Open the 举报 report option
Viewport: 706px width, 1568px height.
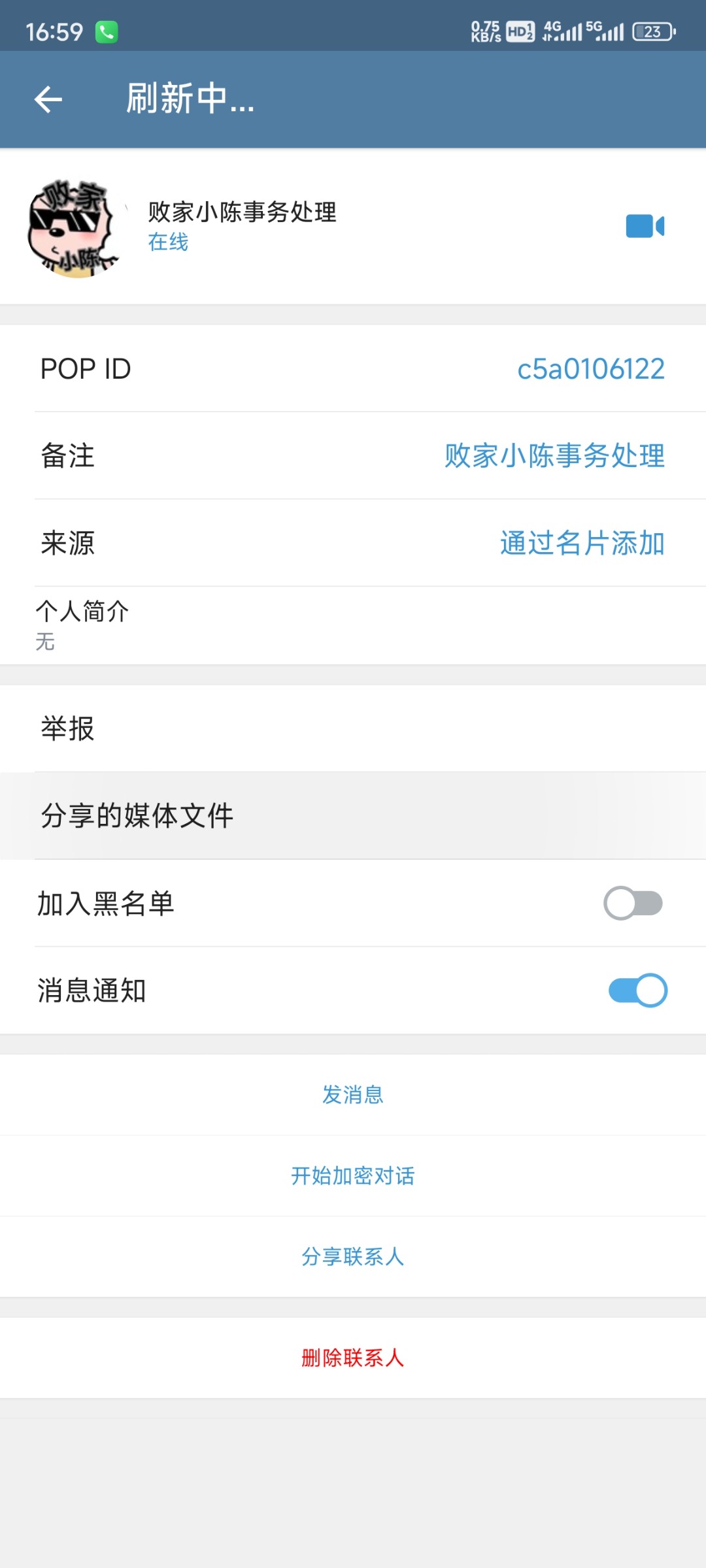[x=353, y=728]
